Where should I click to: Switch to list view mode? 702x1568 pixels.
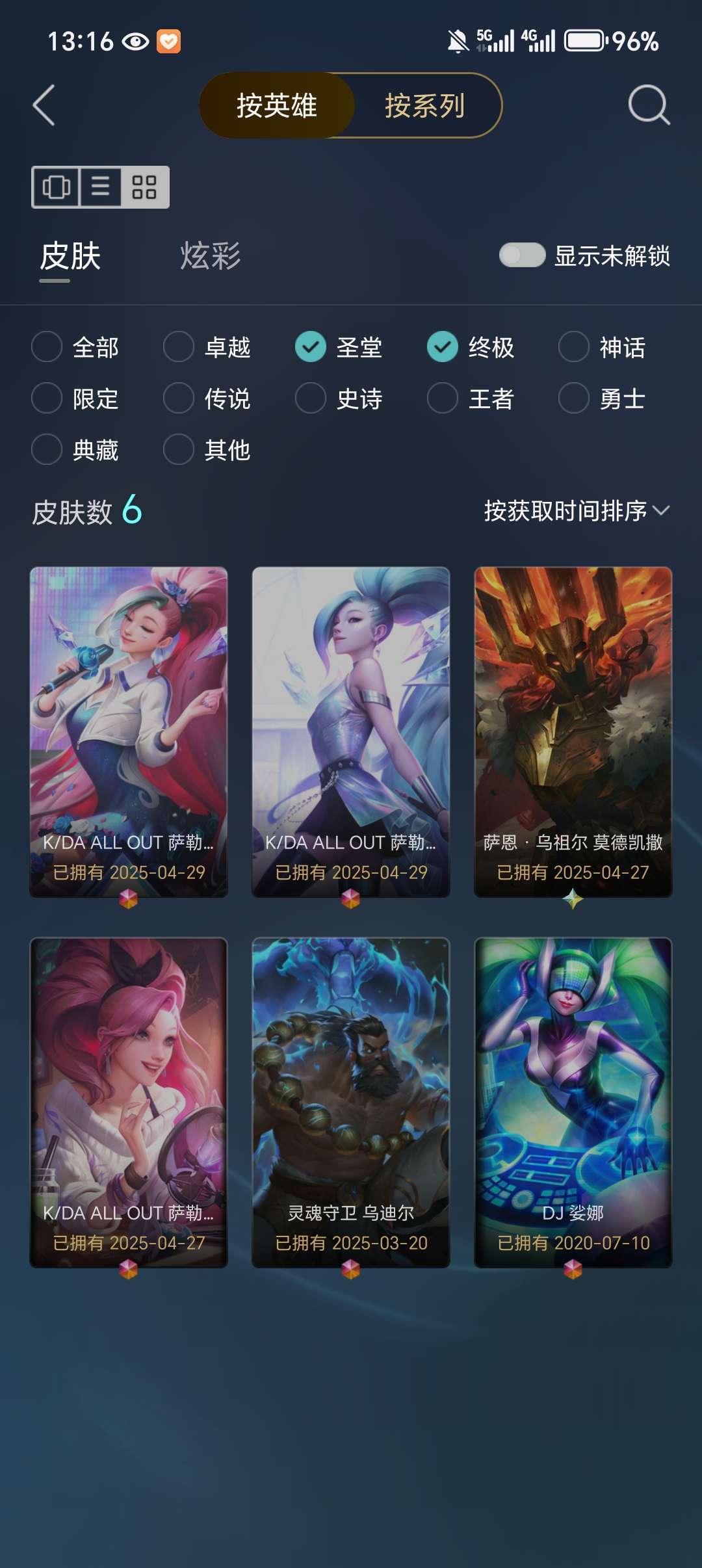pyautogui.click(x=100, y=187)
